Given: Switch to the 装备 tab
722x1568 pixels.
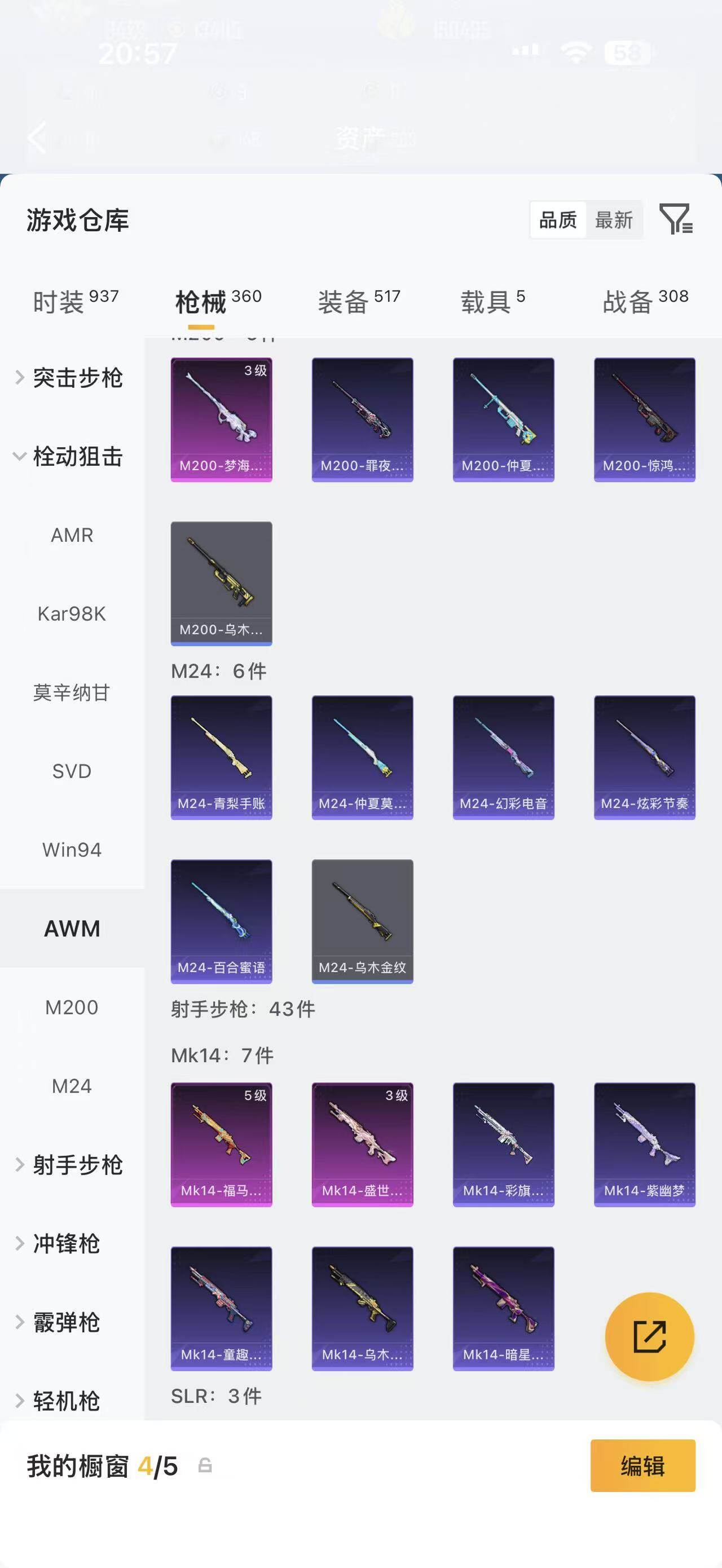Looking at the screenshot, I should [x=359, y=301].
